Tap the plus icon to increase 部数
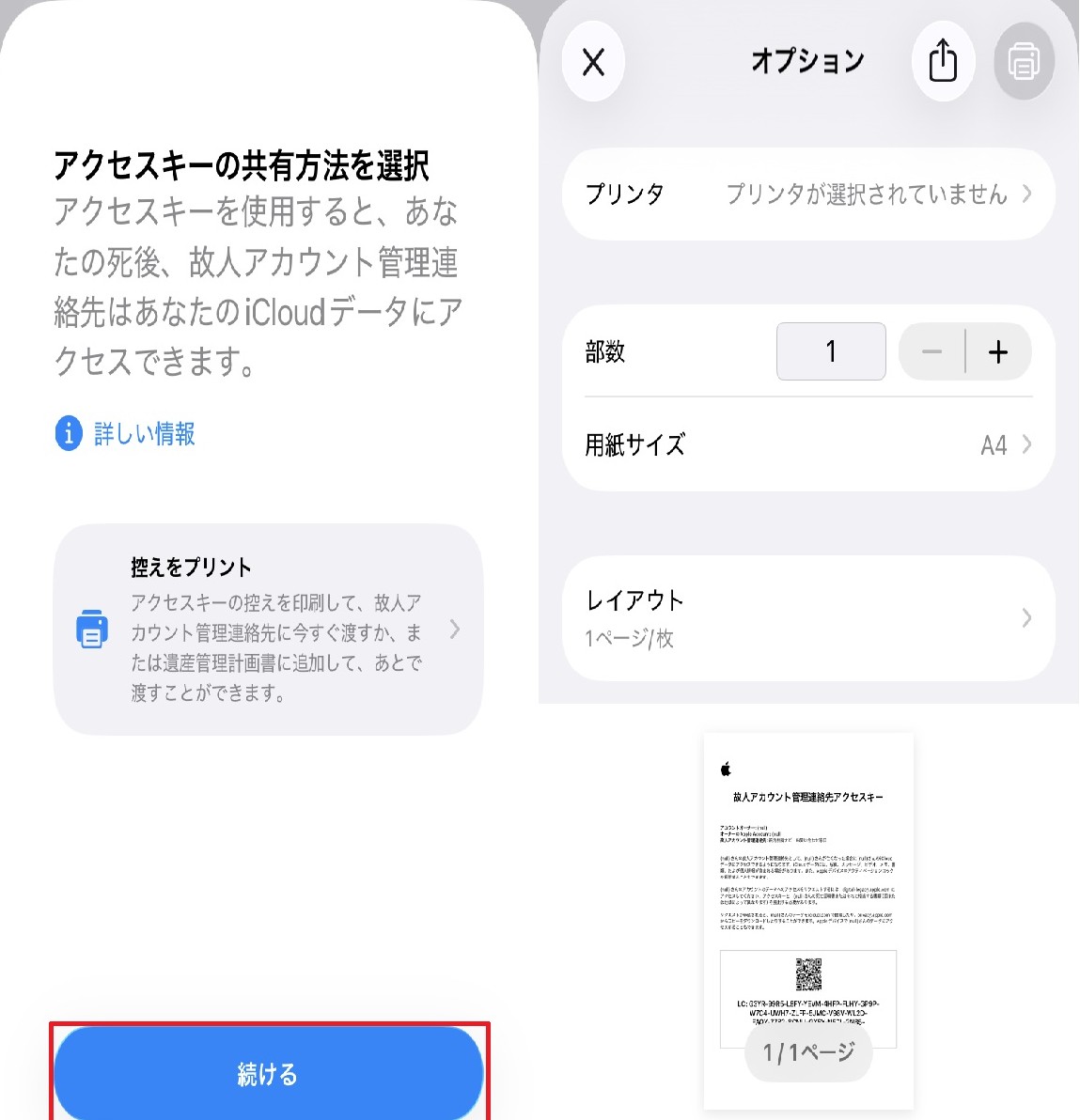The width and height of the screenshot is (1080, 1120). coord(998,351)
